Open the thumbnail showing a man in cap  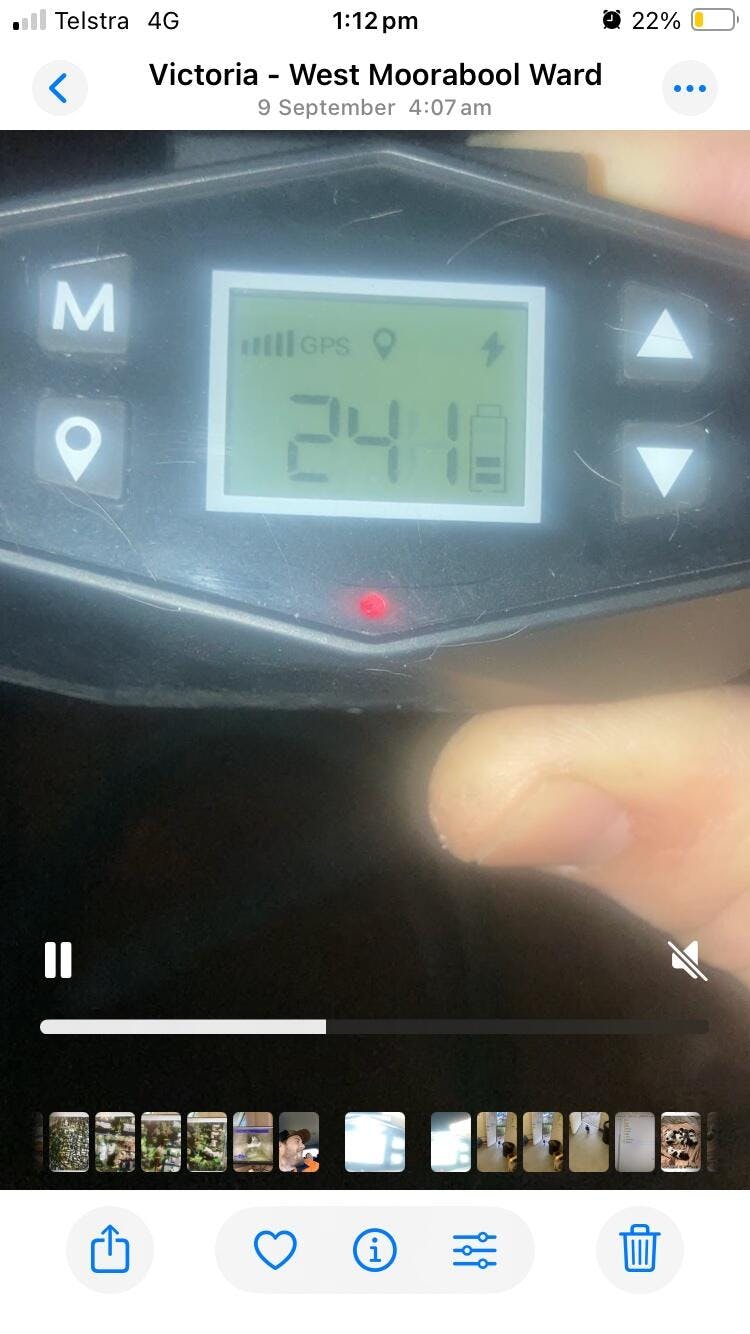pos(299,1142)
